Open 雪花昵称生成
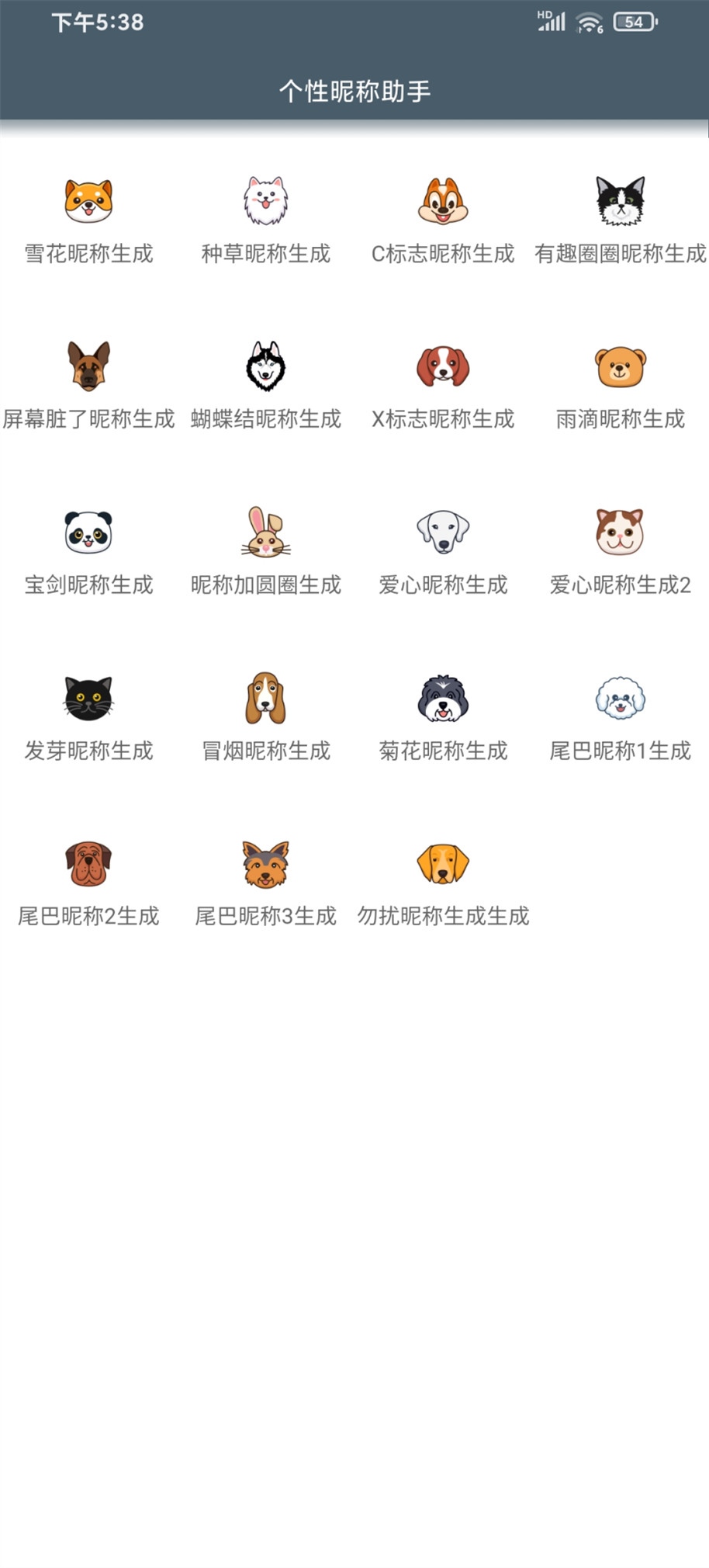The width and height of the screenshot is (709, 1568). click(x=88, y=221)
